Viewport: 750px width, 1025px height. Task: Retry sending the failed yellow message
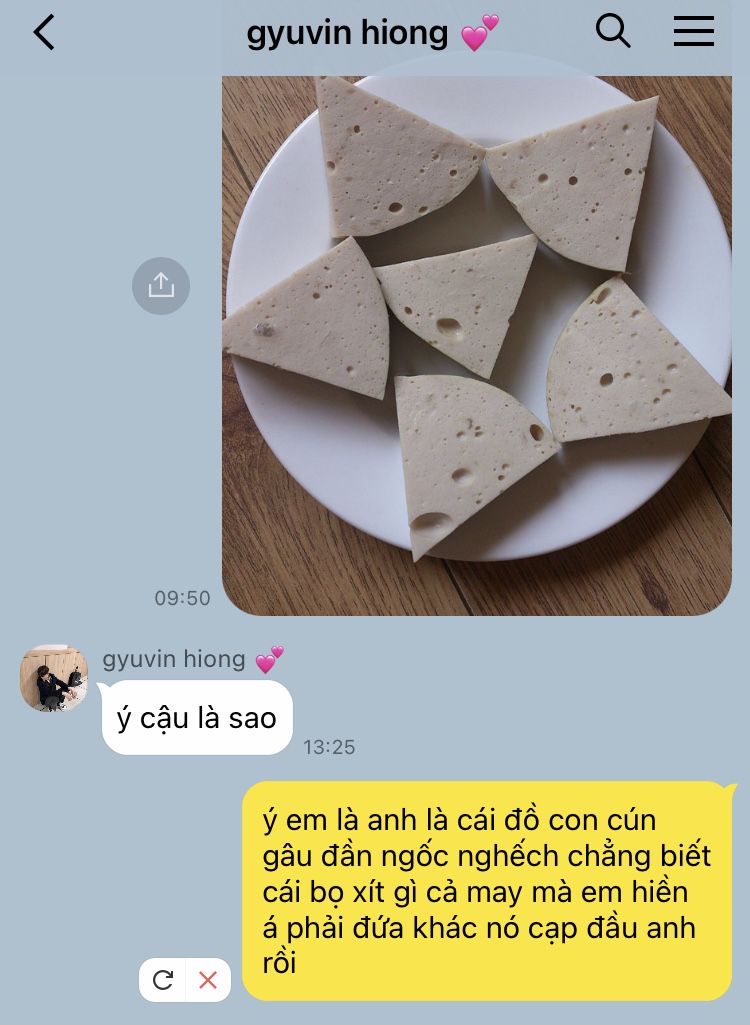click(163, 980)
